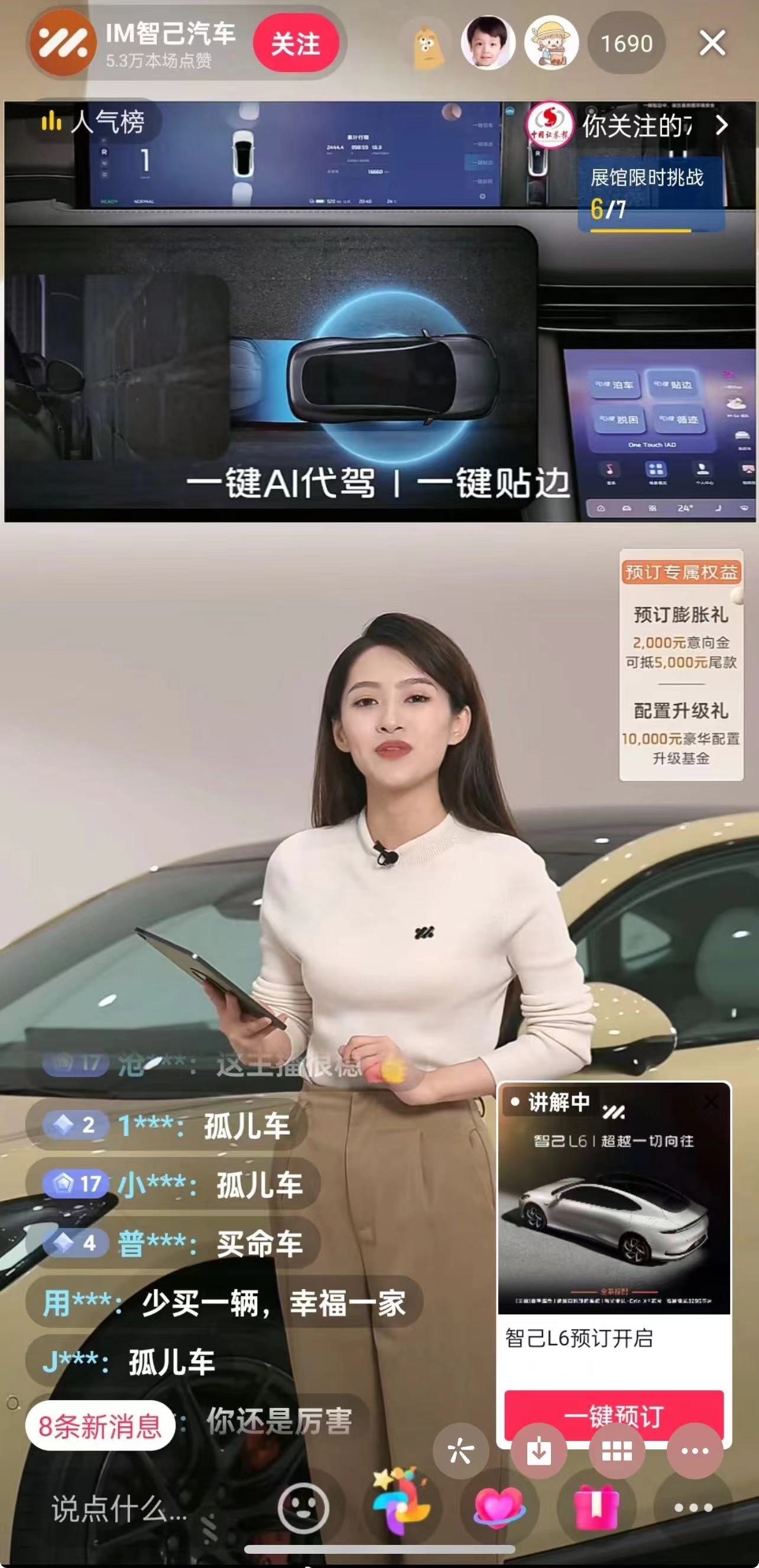Open the IM智己汽车 host profile avatar
This screenshot has width=759, height=1568.
coord(63,43)
